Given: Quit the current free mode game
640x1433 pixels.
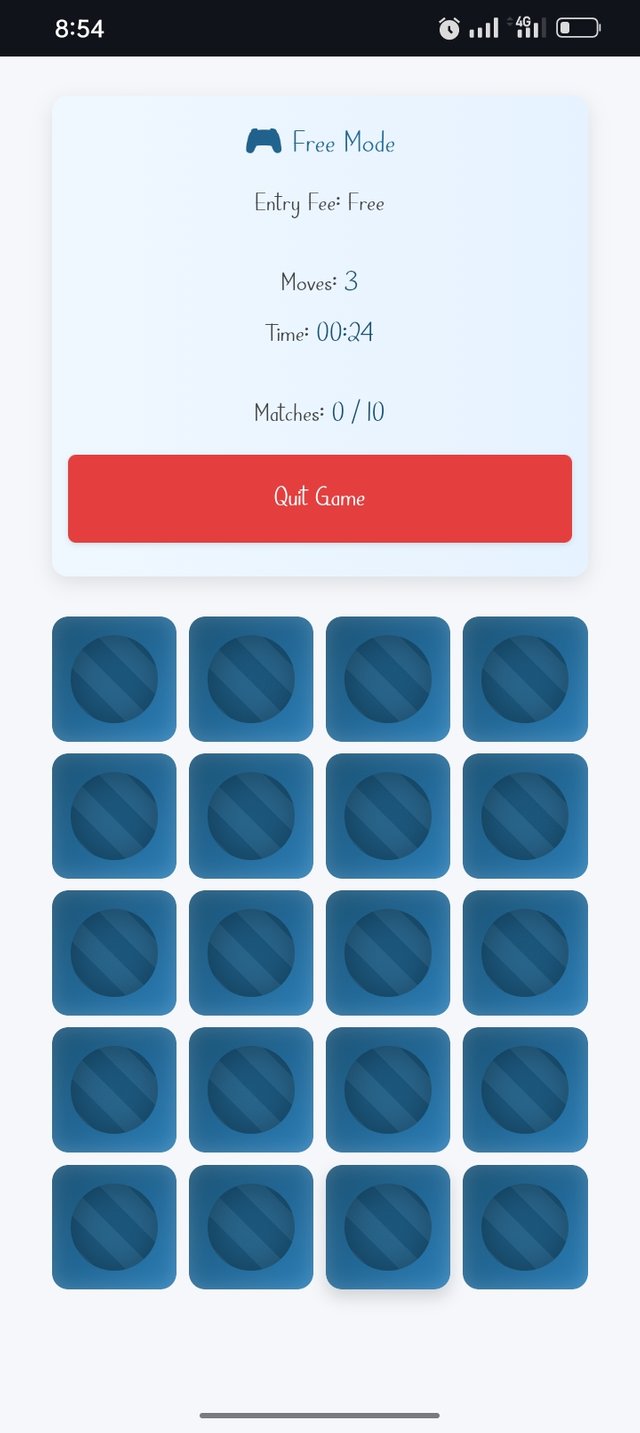Looking at the screenshot, I should (320, 498).
